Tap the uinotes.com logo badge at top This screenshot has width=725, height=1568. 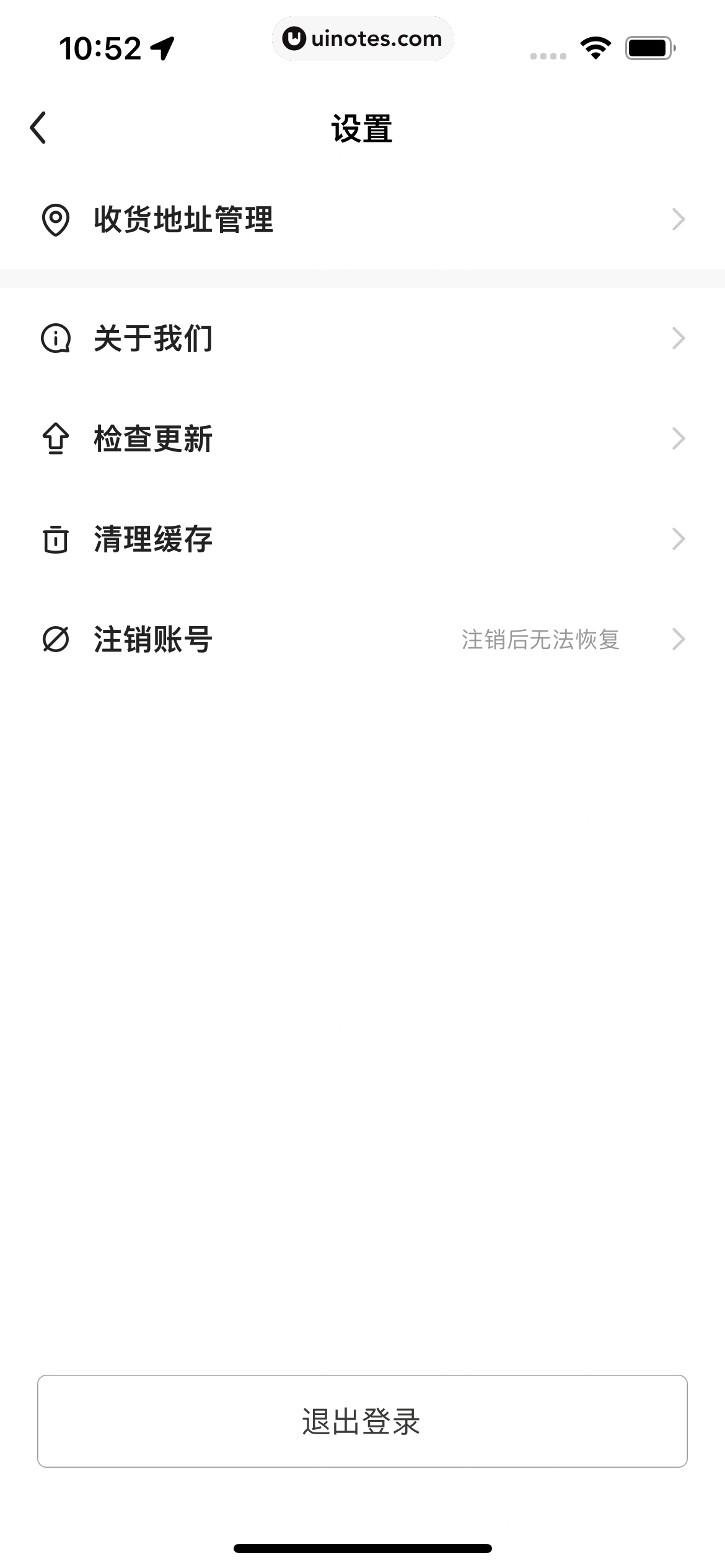(362, 38)
